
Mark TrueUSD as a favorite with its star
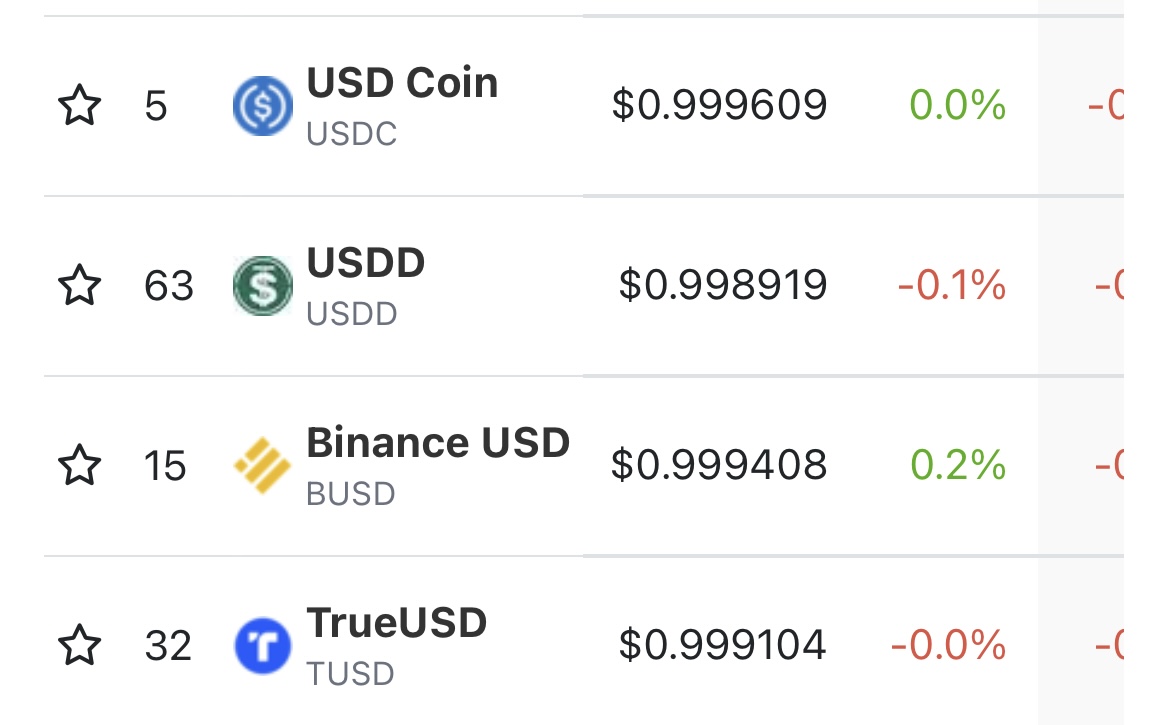tap(80, 646)
